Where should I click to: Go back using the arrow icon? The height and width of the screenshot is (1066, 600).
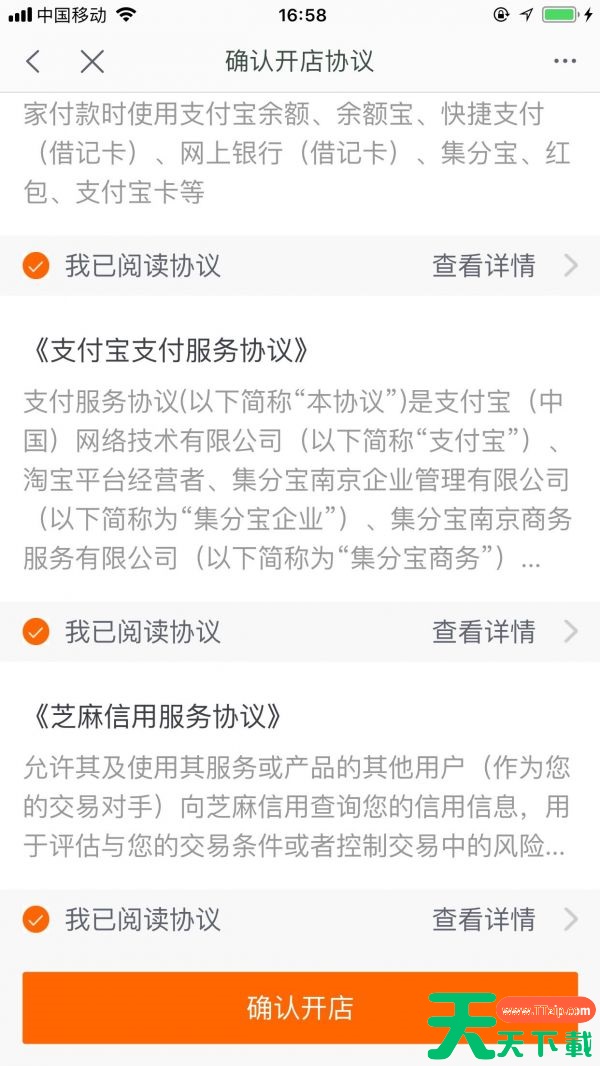(33, 62)
